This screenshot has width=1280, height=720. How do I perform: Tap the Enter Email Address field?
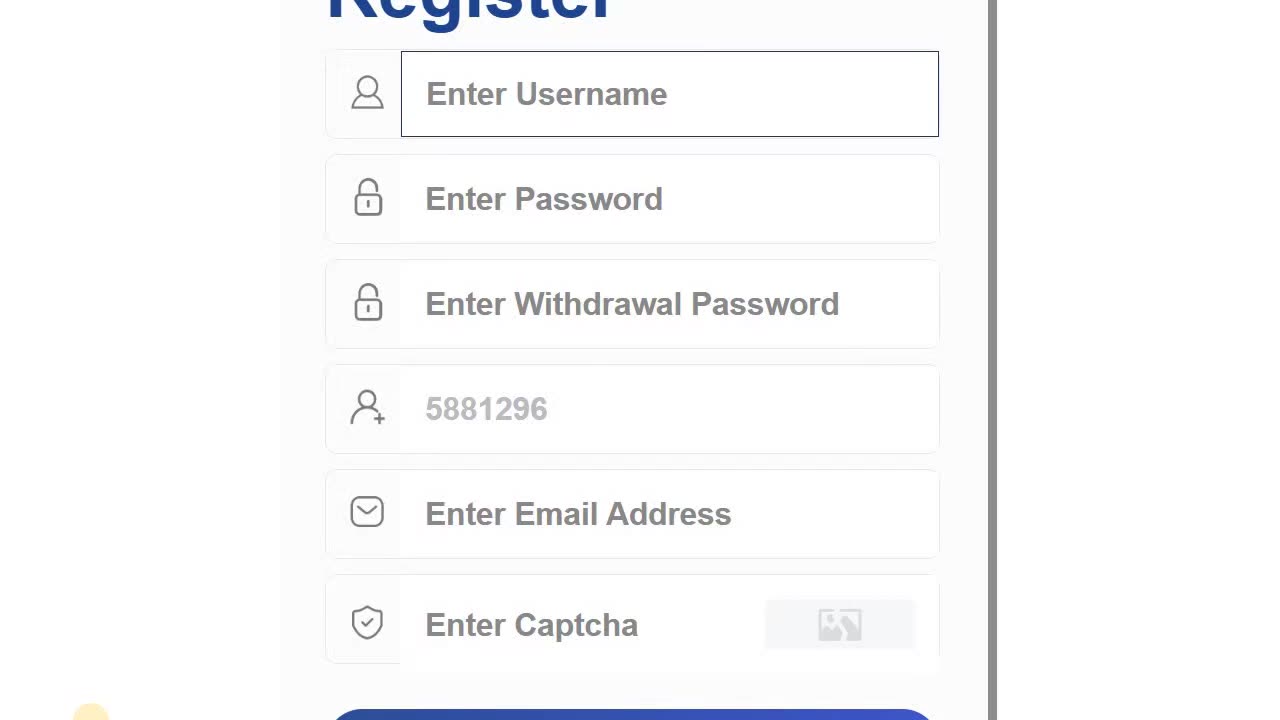669,514
